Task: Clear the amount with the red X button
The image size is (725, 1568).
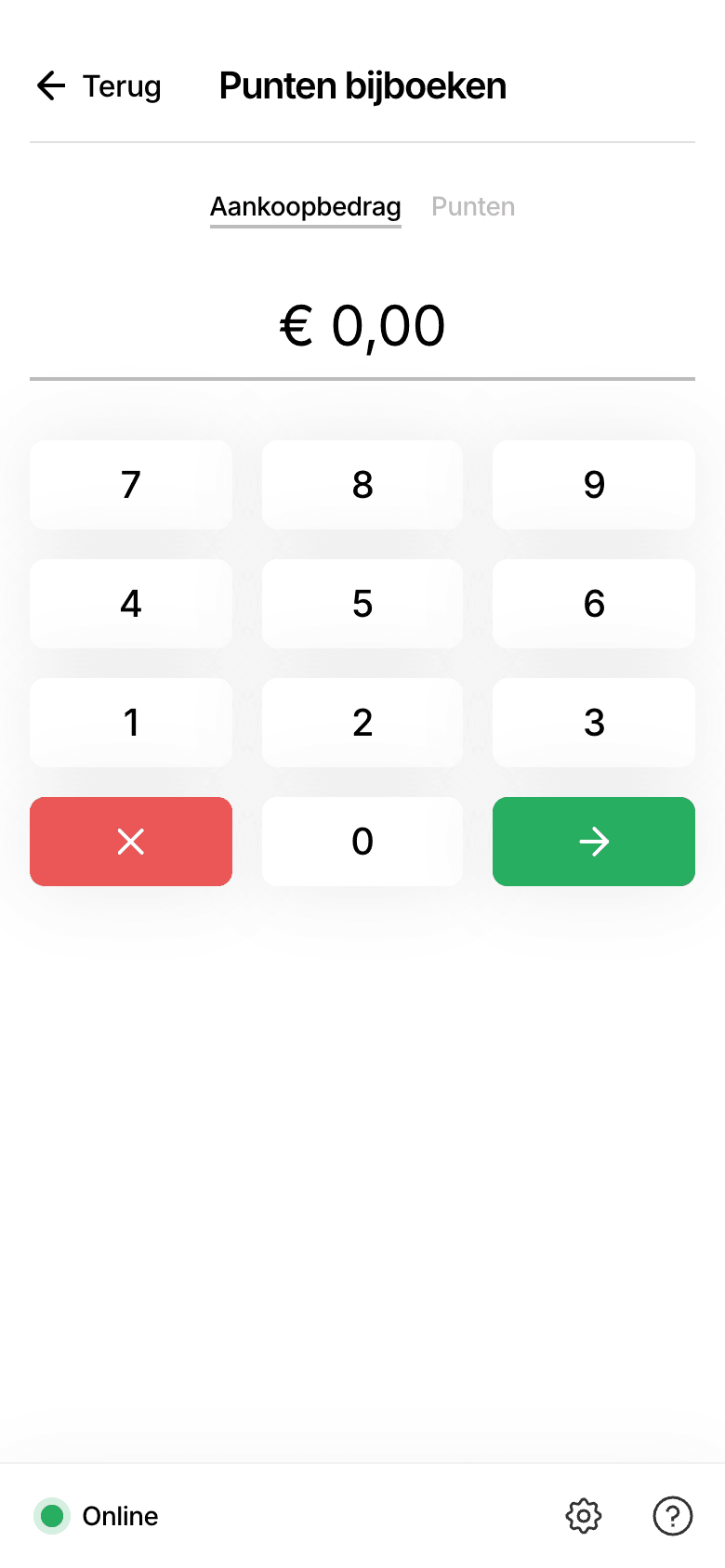Action: click(131, 842)
